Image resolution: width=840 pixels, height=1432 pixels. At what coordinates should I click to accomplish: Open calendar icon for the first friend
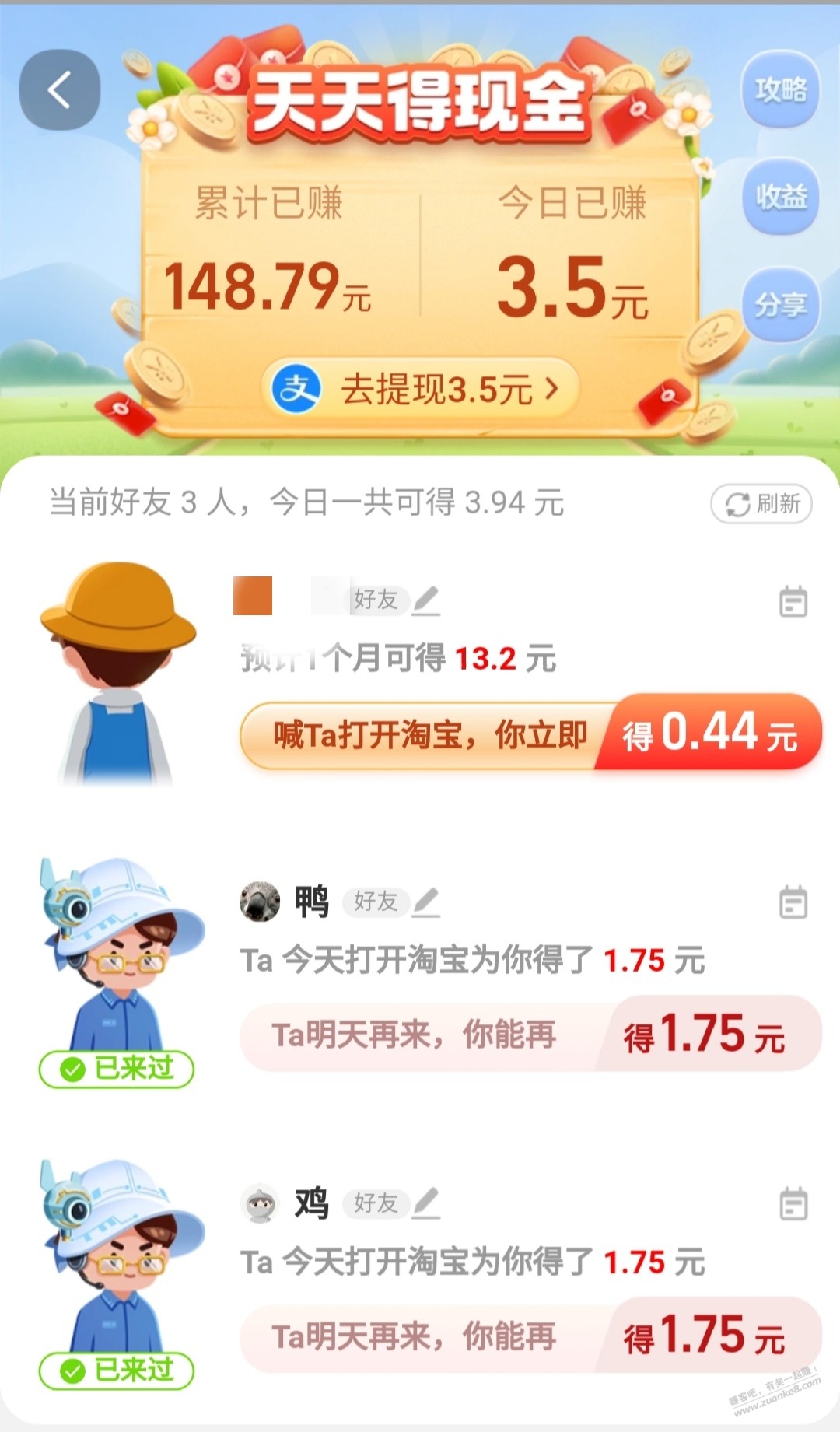tap(793, 602)
